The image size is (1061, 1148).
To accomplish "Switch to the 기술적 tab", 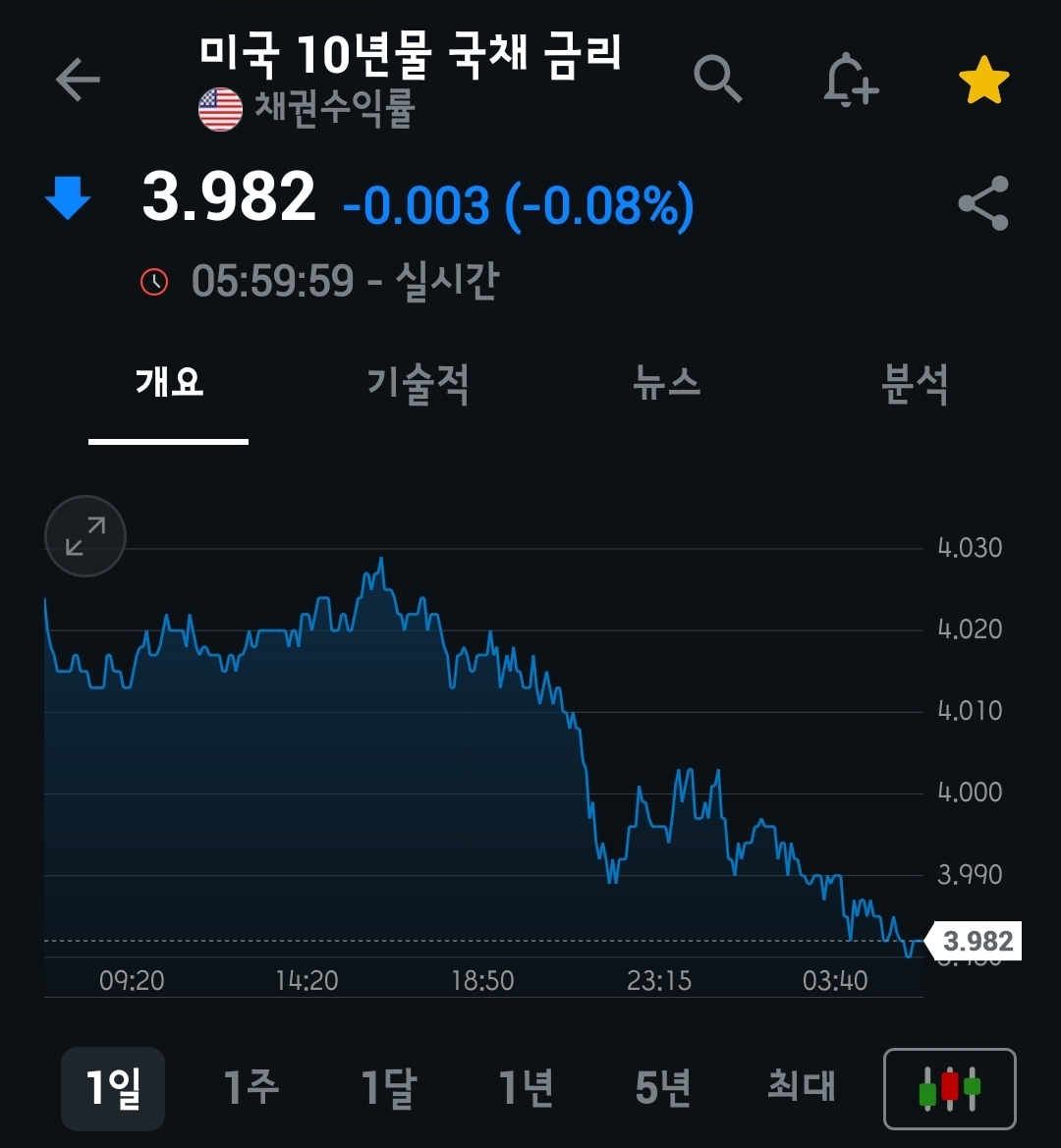I will (418, 383).
